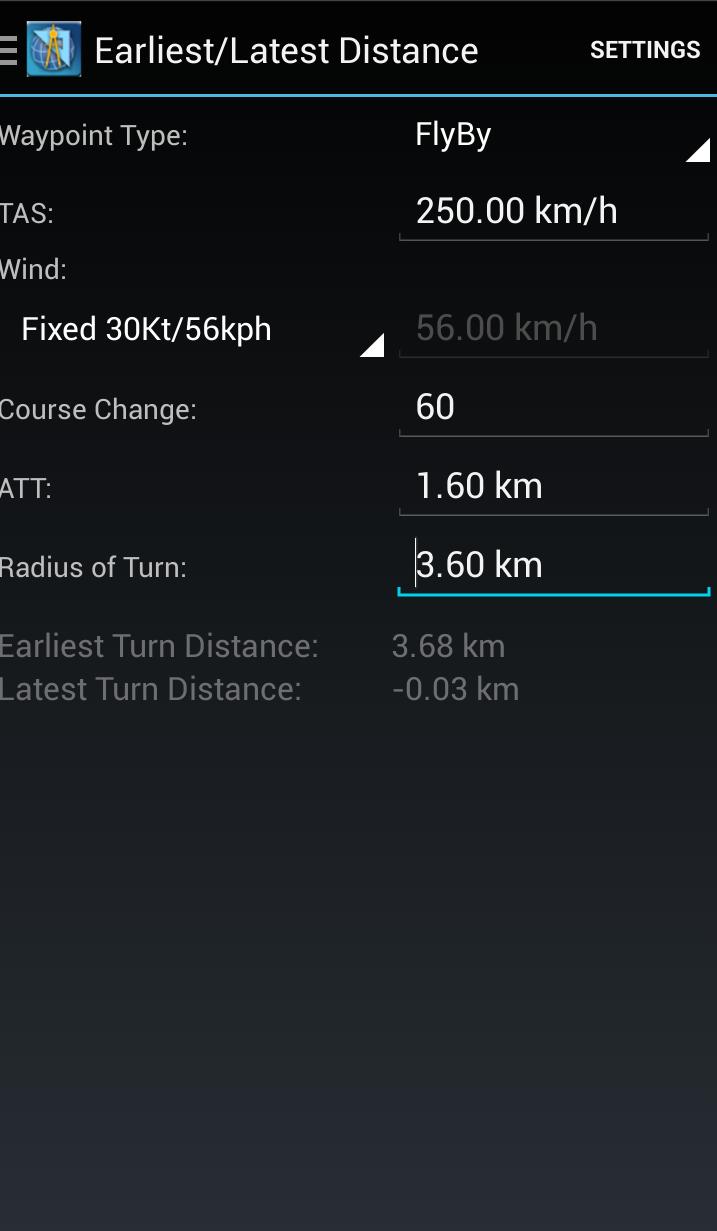Screen dimensions: 717x1231
Task: Edit the TAS value field
Action: [x=553, y=211]
